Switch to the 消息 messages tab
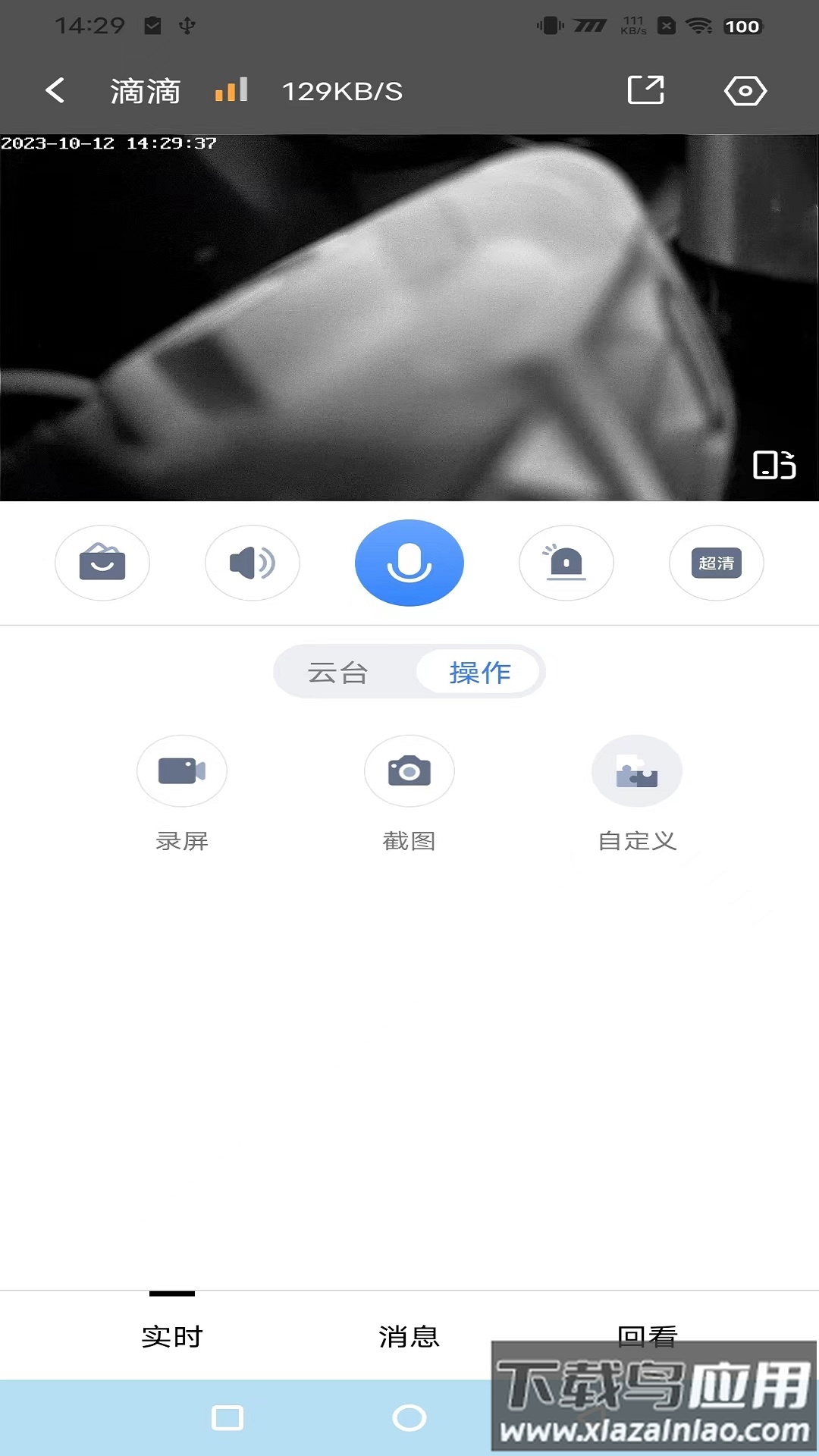819x1456 pixels. click(409, 1338)
